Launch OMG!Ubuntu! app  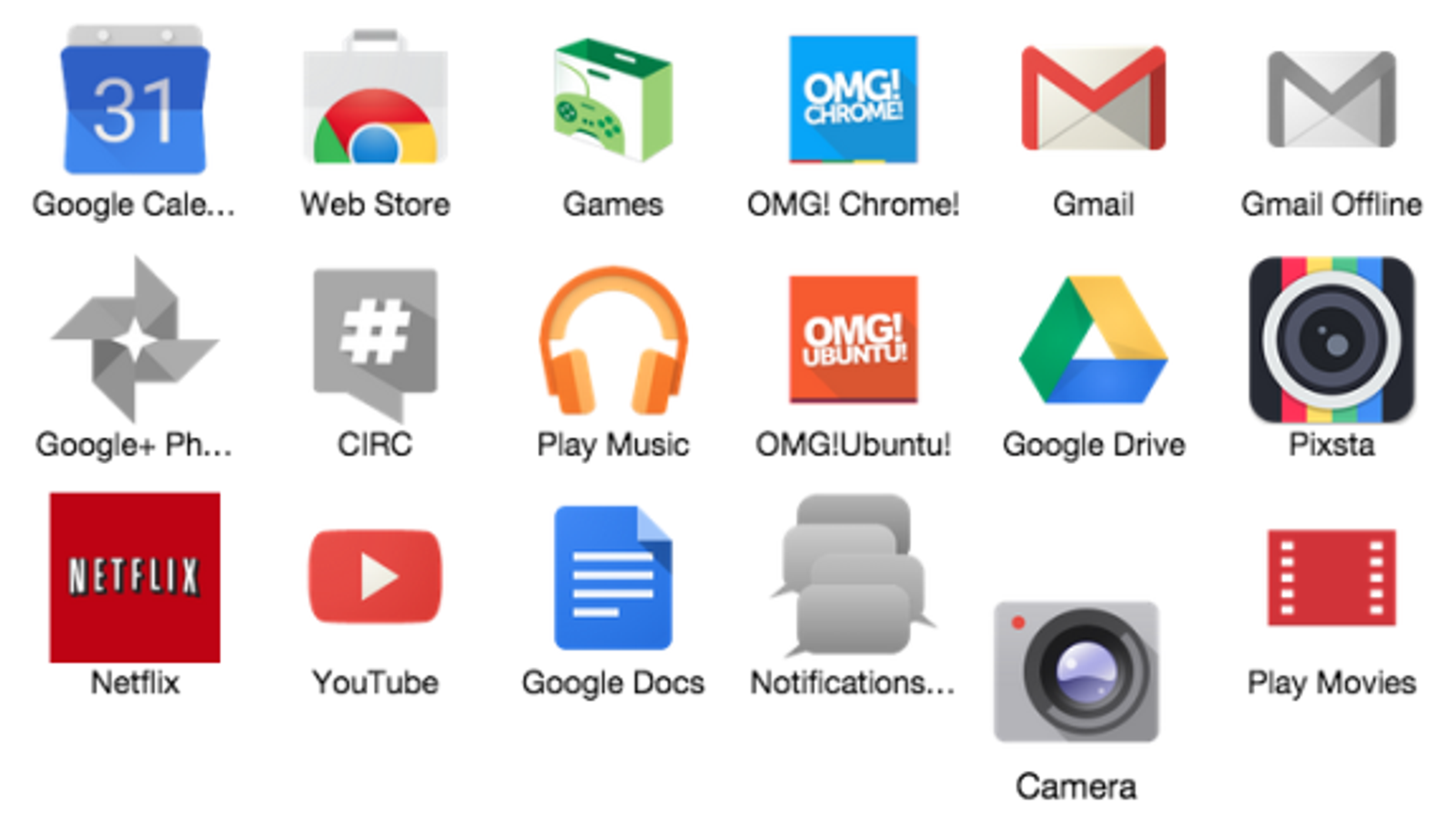tap(853, 339)
